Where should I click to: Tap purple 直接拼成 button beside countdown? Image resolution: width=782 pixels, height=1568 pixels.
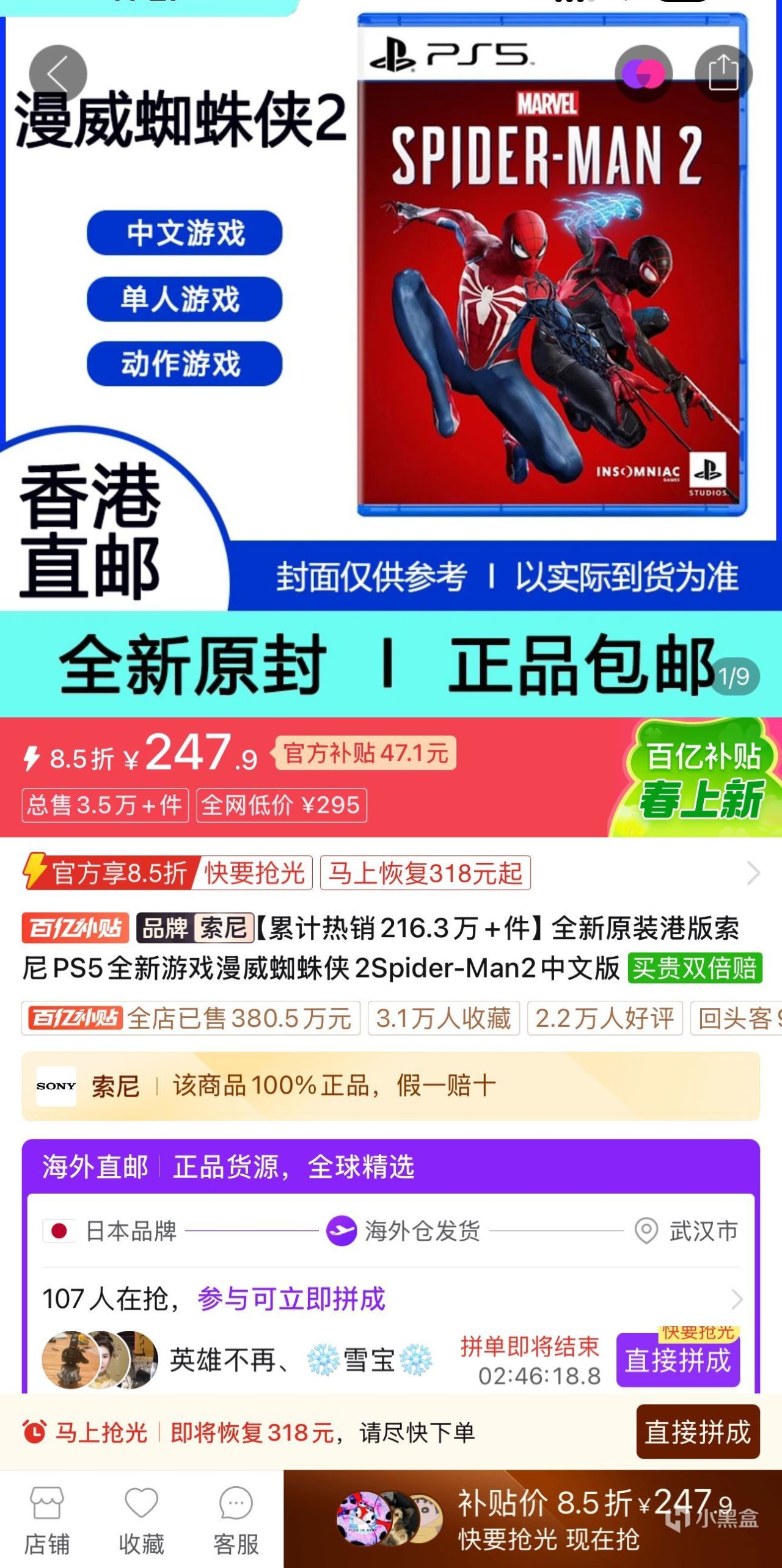point(678,1360)
